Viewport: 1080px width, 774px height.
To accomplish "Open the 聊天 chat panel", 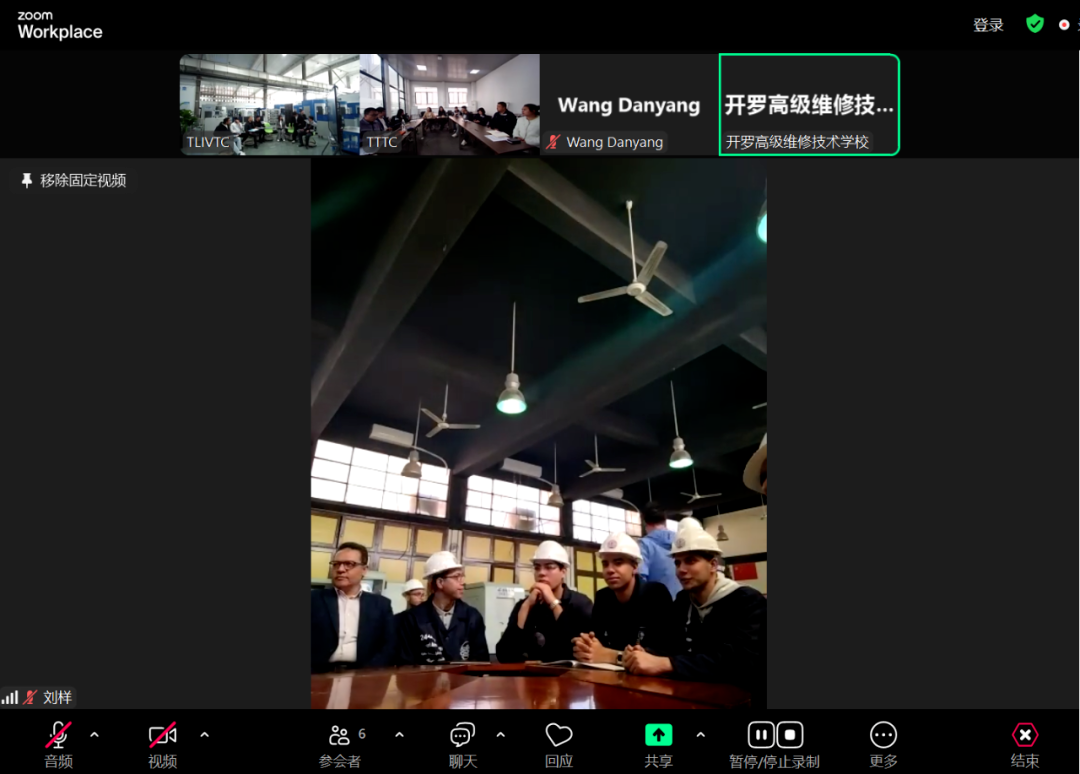I will coord(462,745).
